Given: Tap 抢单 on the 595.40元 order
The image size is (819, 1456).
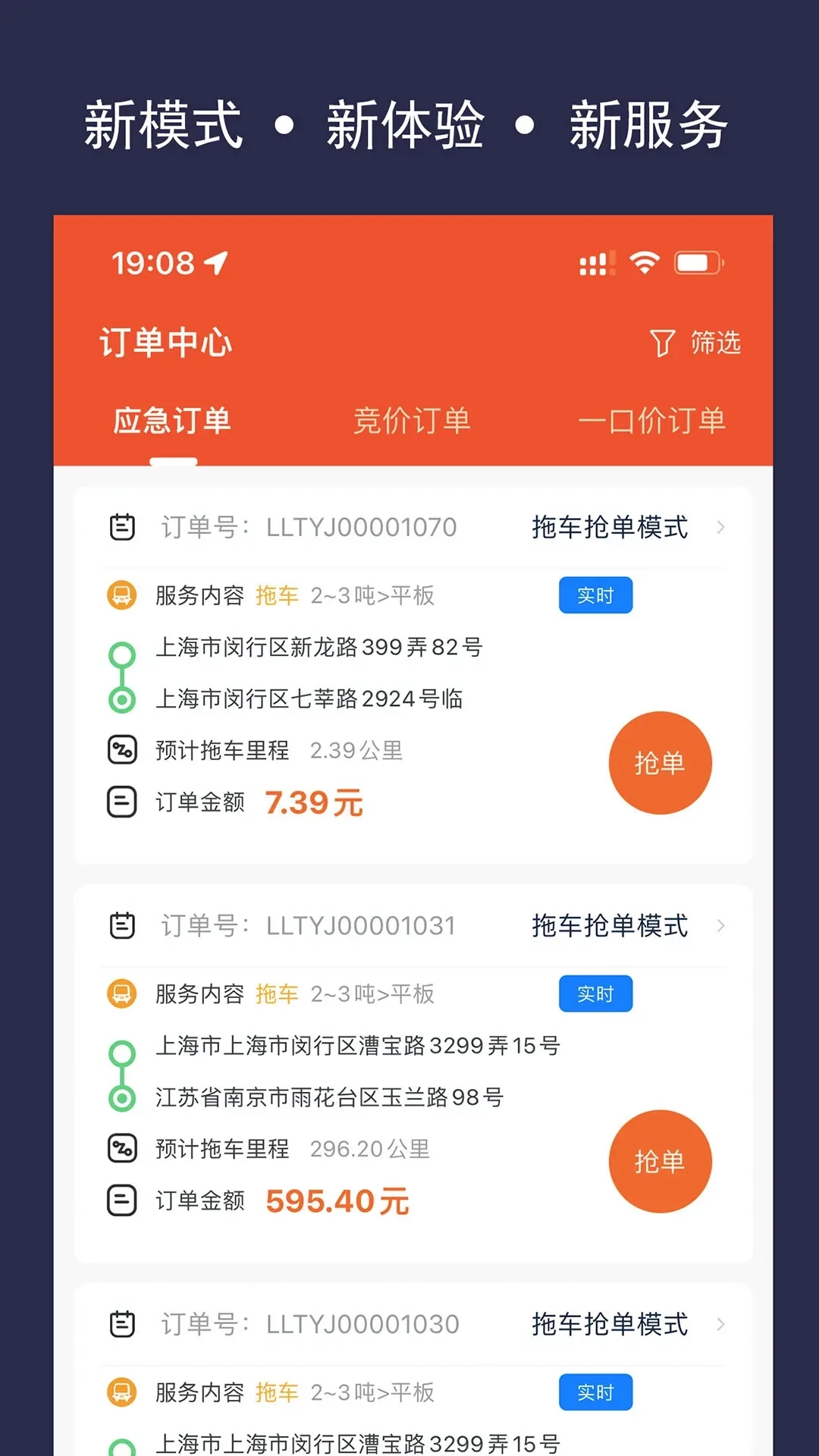Looking at the screenshot, I should 661,1161.
